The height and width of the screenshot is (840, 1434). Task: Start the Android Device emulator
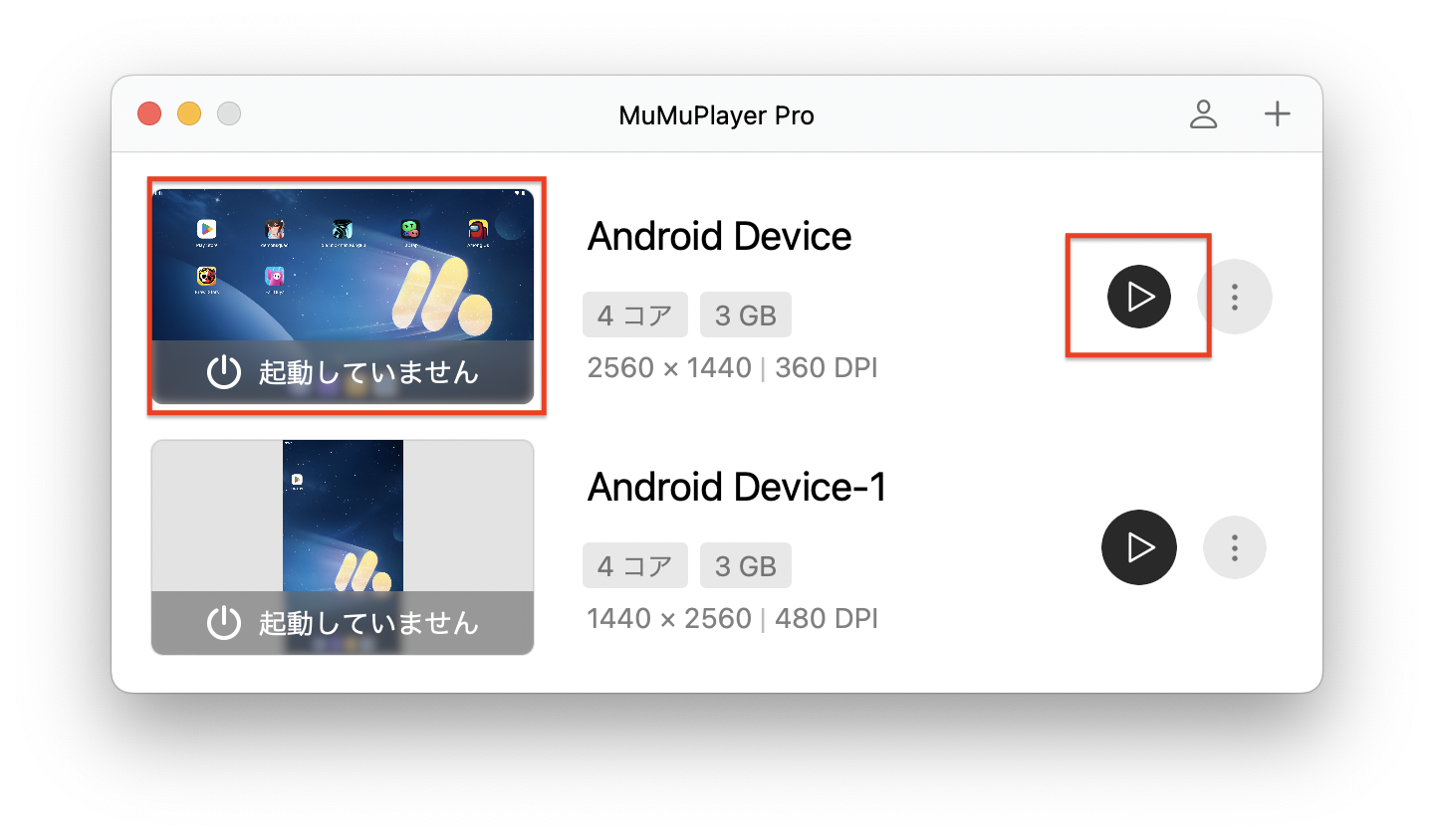1138,297
